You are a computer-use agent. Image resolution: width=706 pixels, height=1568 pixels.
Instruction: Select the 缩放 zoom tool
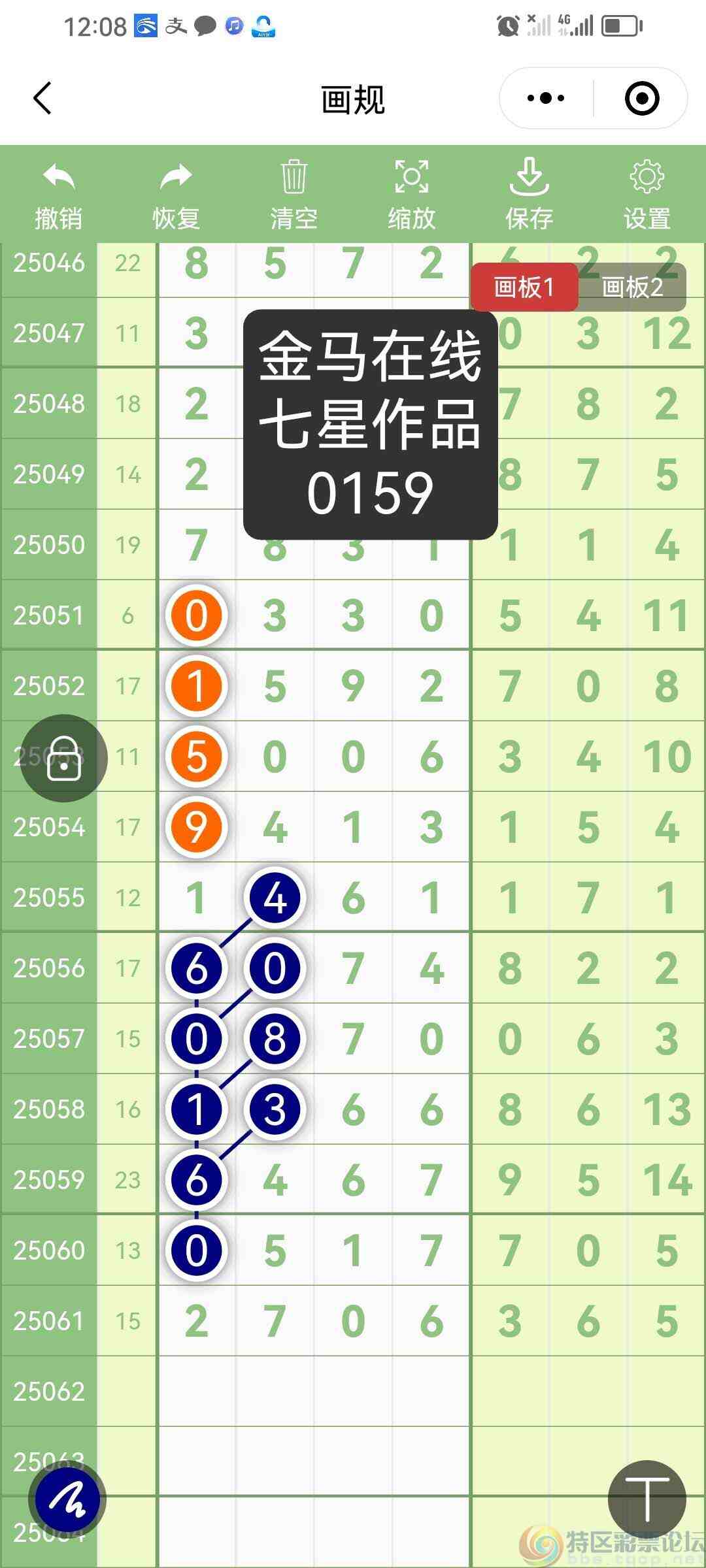pyautogui.click(x=412, y=195)
